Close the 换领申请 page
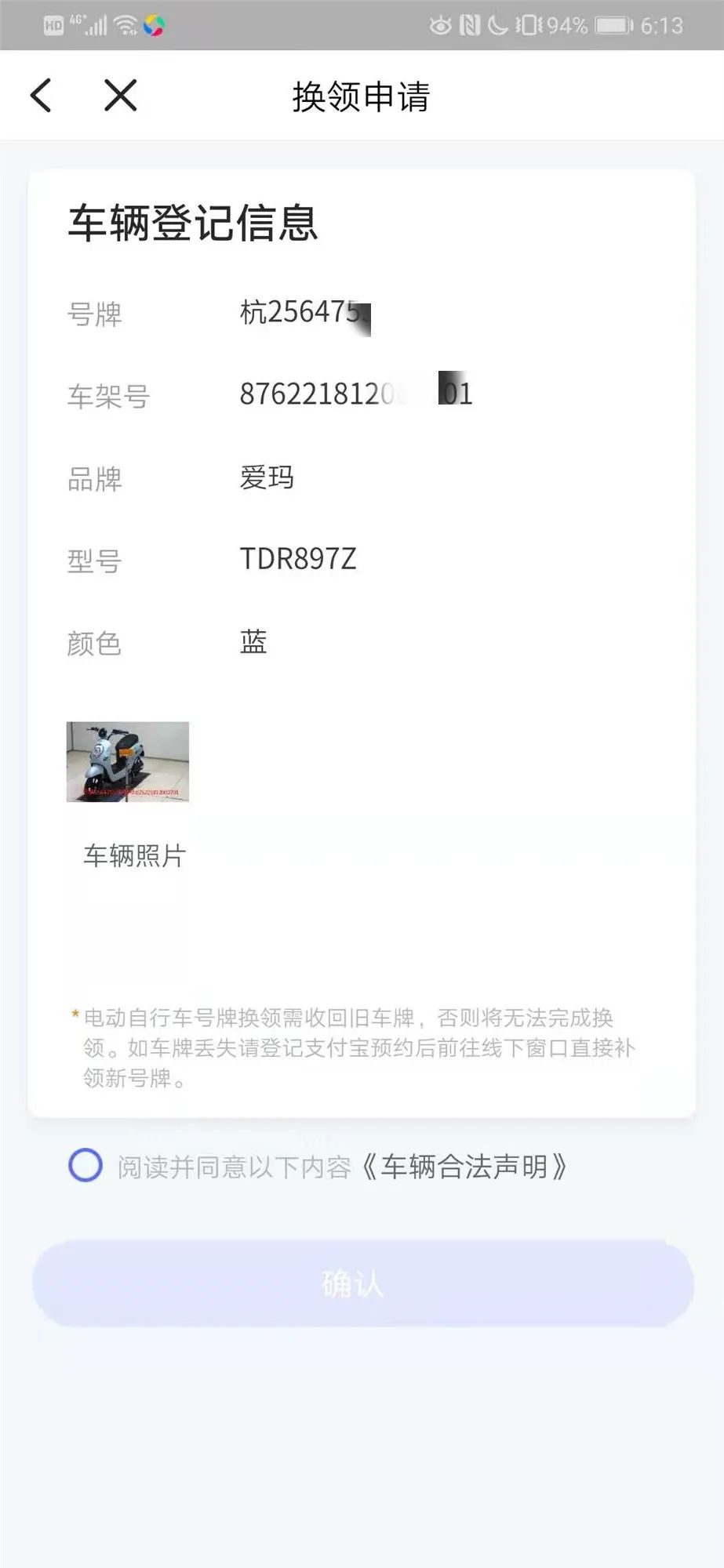Screen dimensions: 724x1568 click(x=121, y=96)
